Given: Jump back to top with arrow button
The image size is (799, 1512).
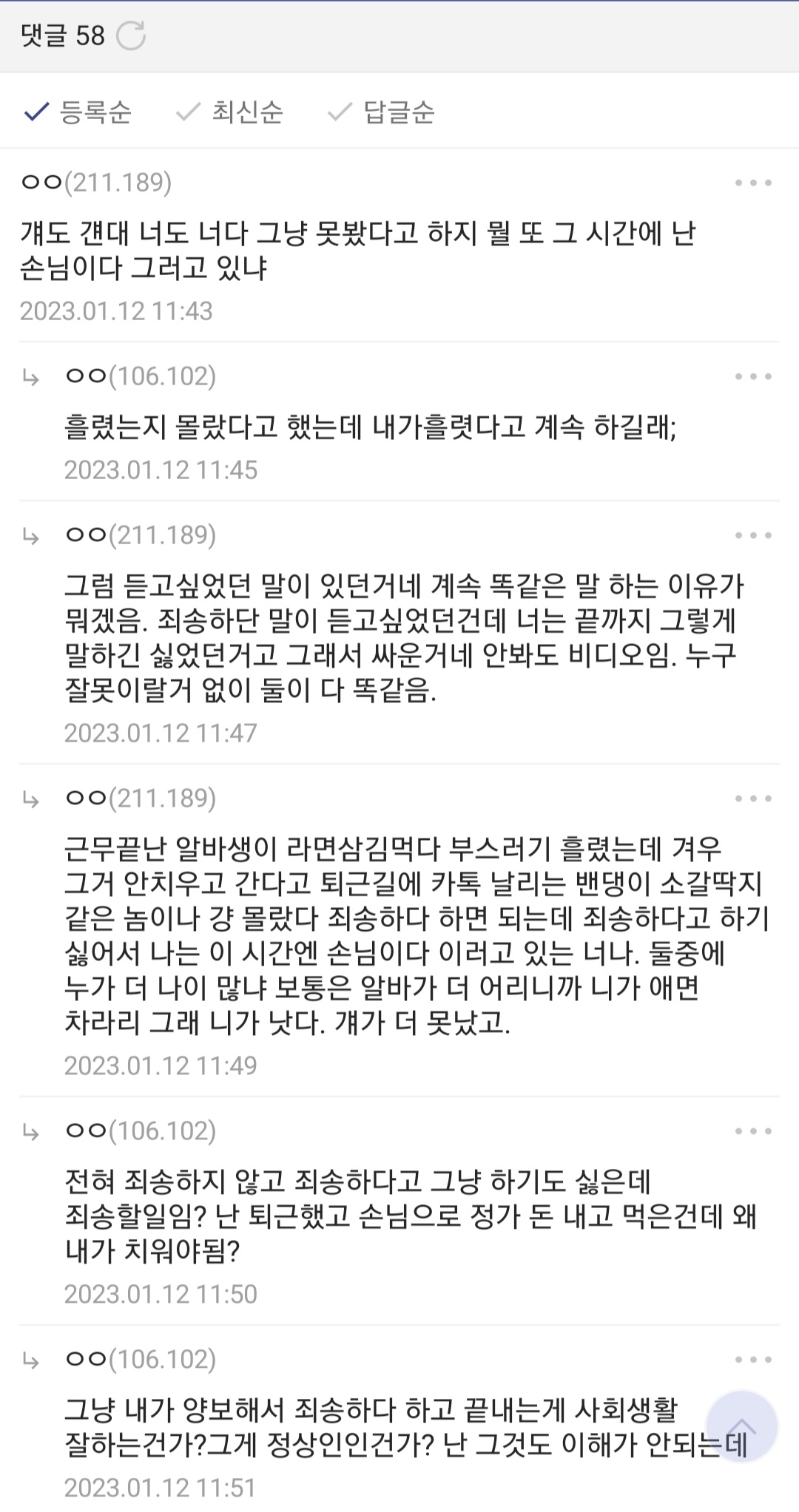Looking at the screenshot, I should [x=741, y=1427].
